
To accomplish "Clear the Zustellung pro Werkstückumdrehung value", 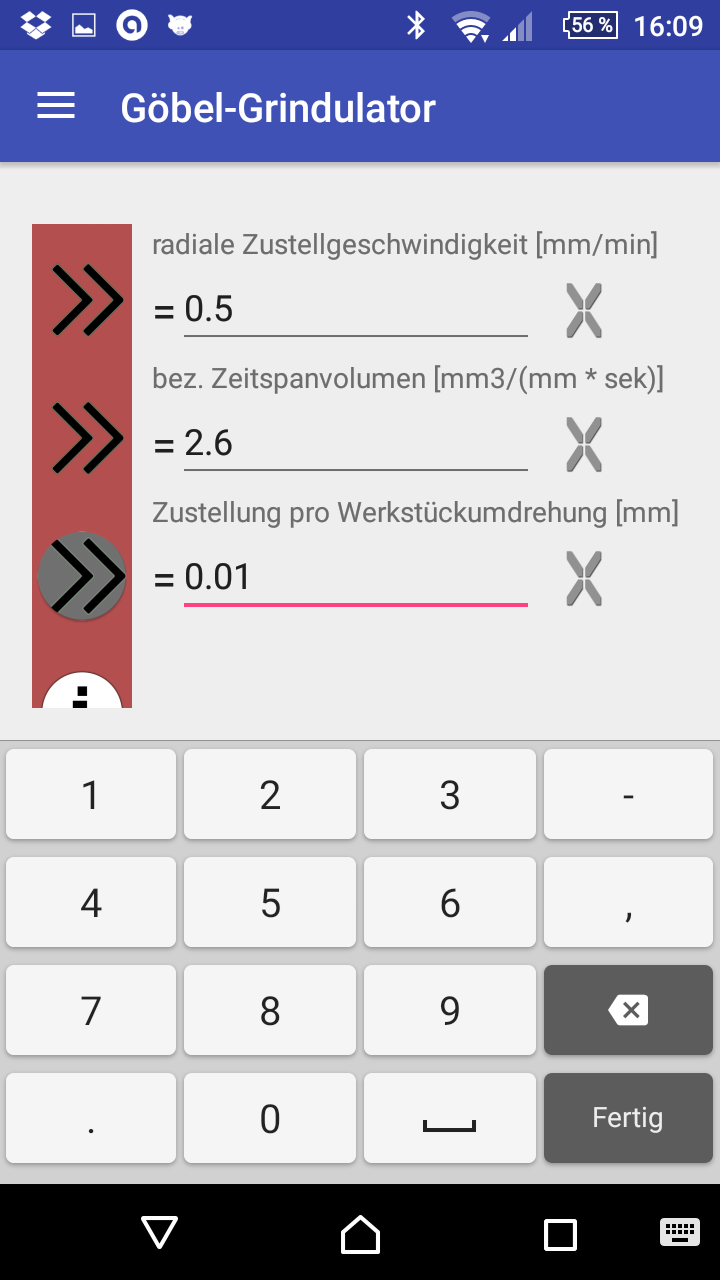I will [584, 578].
